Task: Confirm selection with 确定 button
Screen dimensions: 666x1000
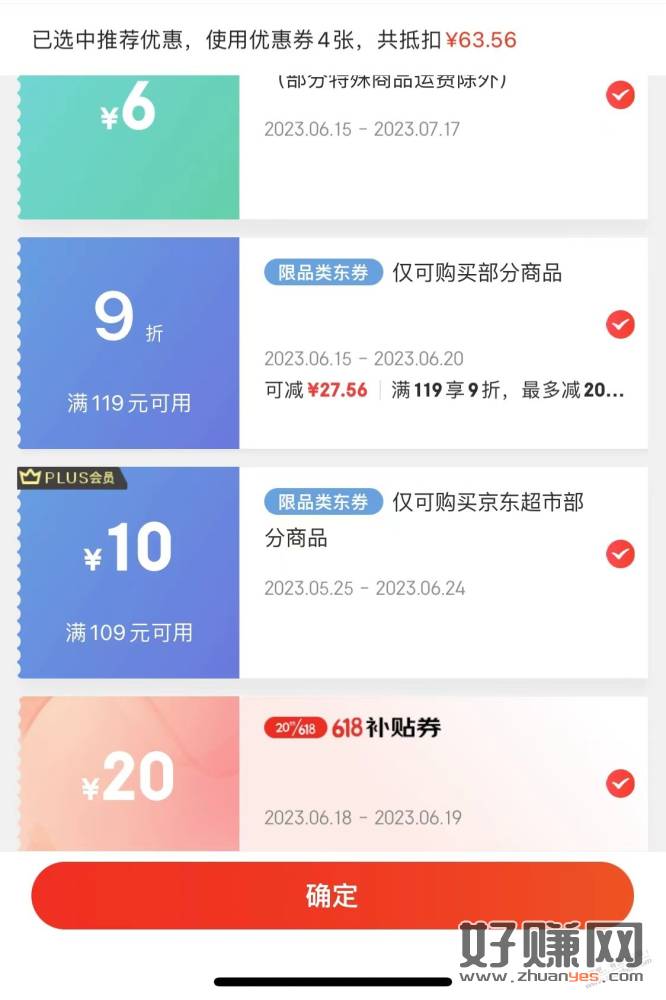Action: [332, 895]
